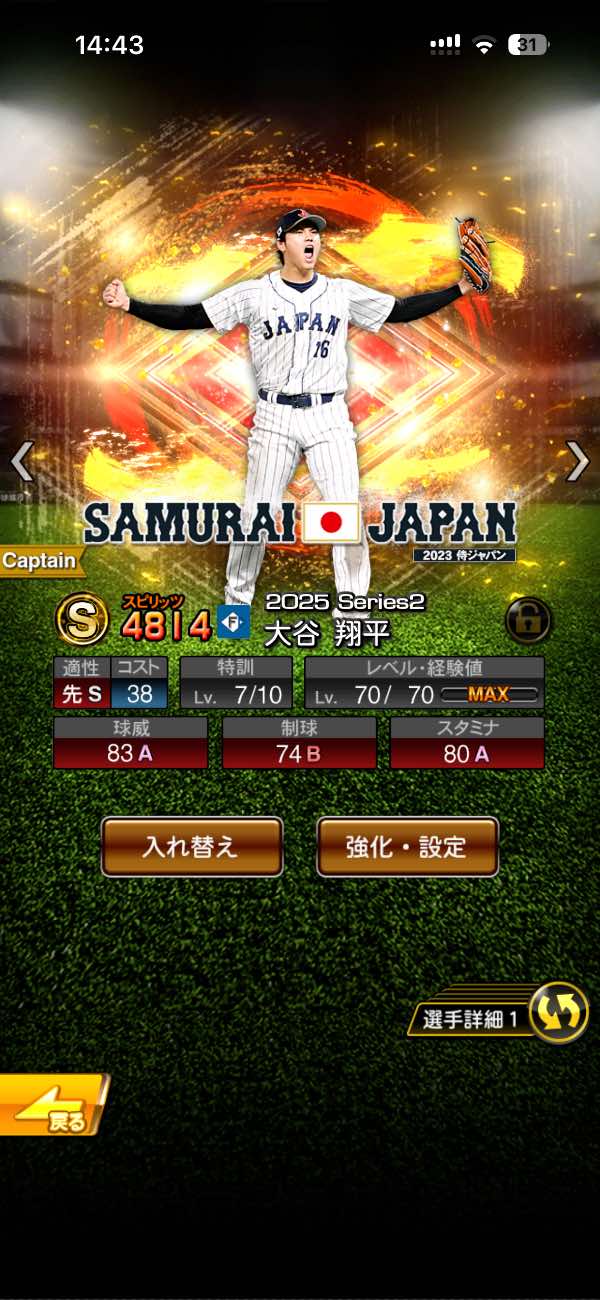The image size is (600, 1300).
Task: Switch the 選手詳細1 detail view
Action: [498, 1014]
